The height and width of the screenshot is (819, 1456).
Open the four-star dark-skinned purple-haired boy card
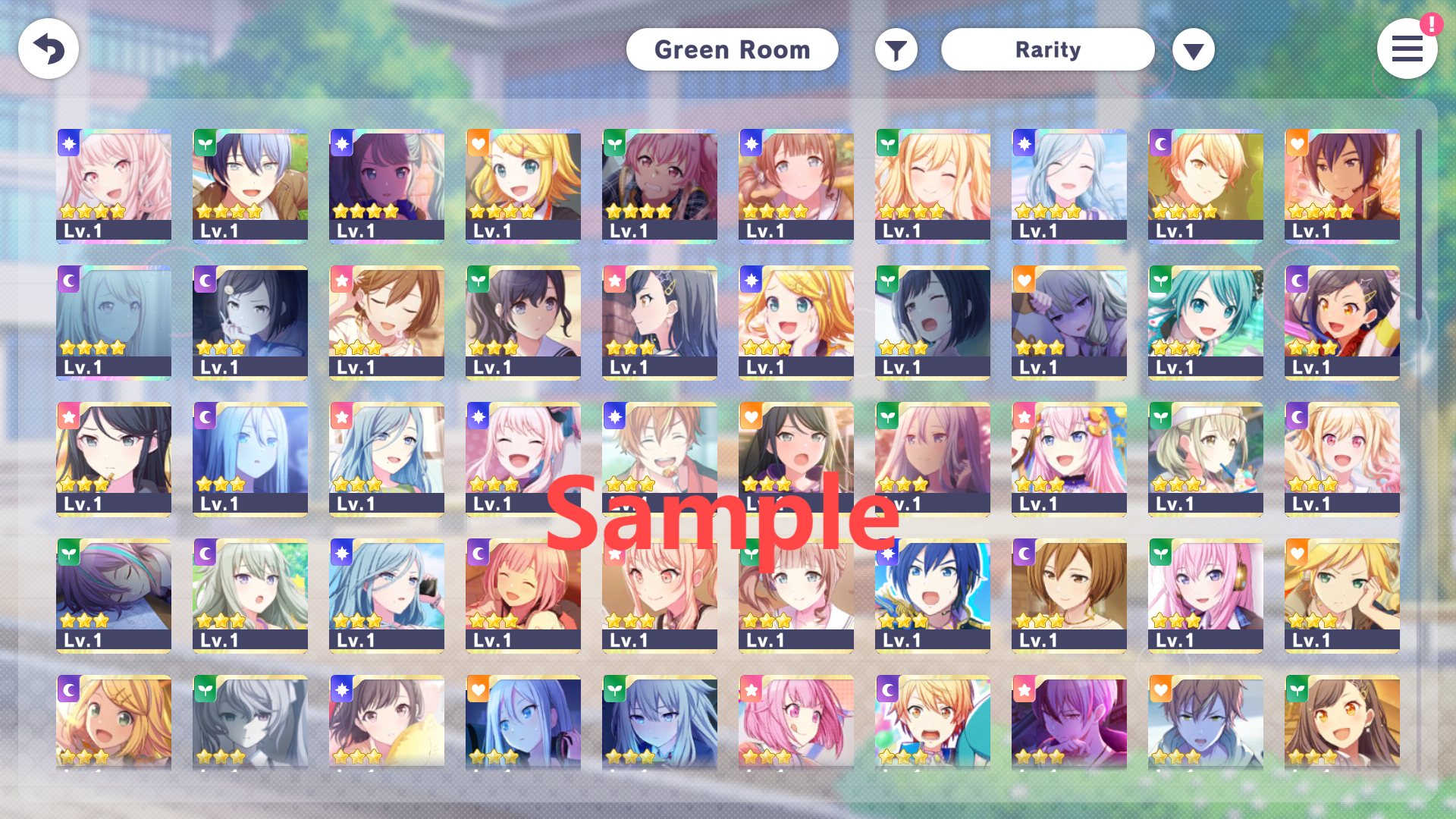pyautogui.click(x=1341, y=185)
